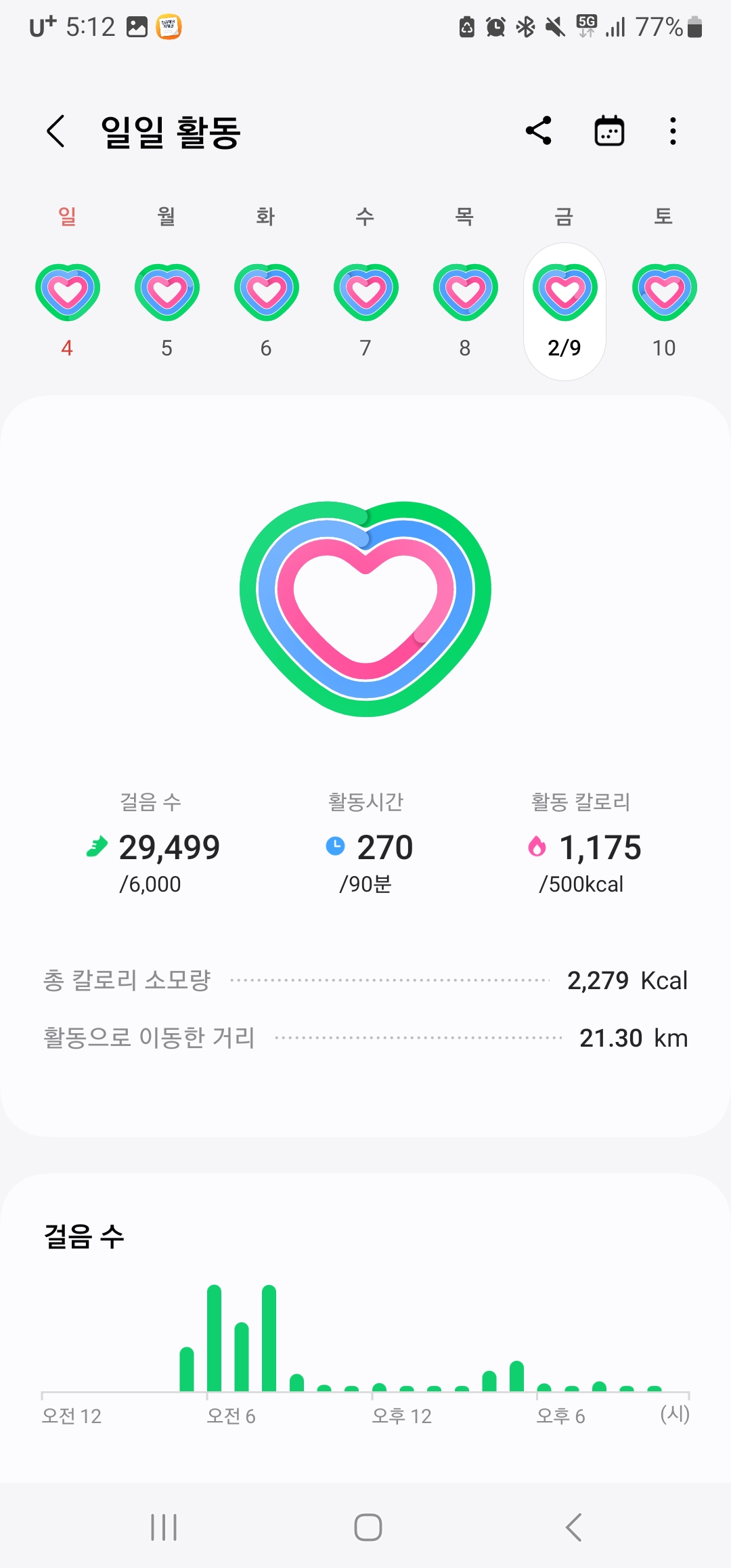Open the more options menu
The image size is (731, 1568).
click(672, 131)
